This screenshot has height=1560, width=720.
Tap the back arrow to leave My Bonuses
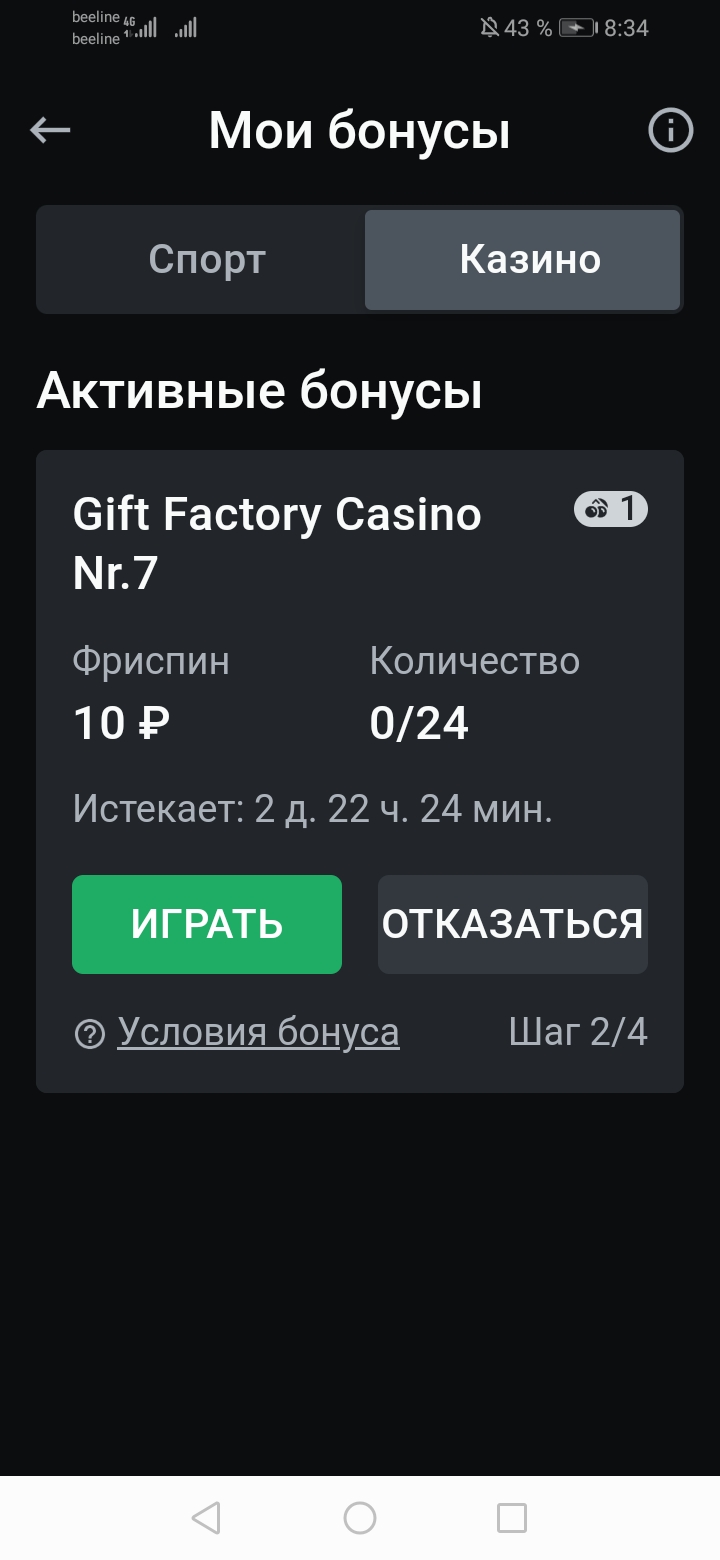(48, 129)
